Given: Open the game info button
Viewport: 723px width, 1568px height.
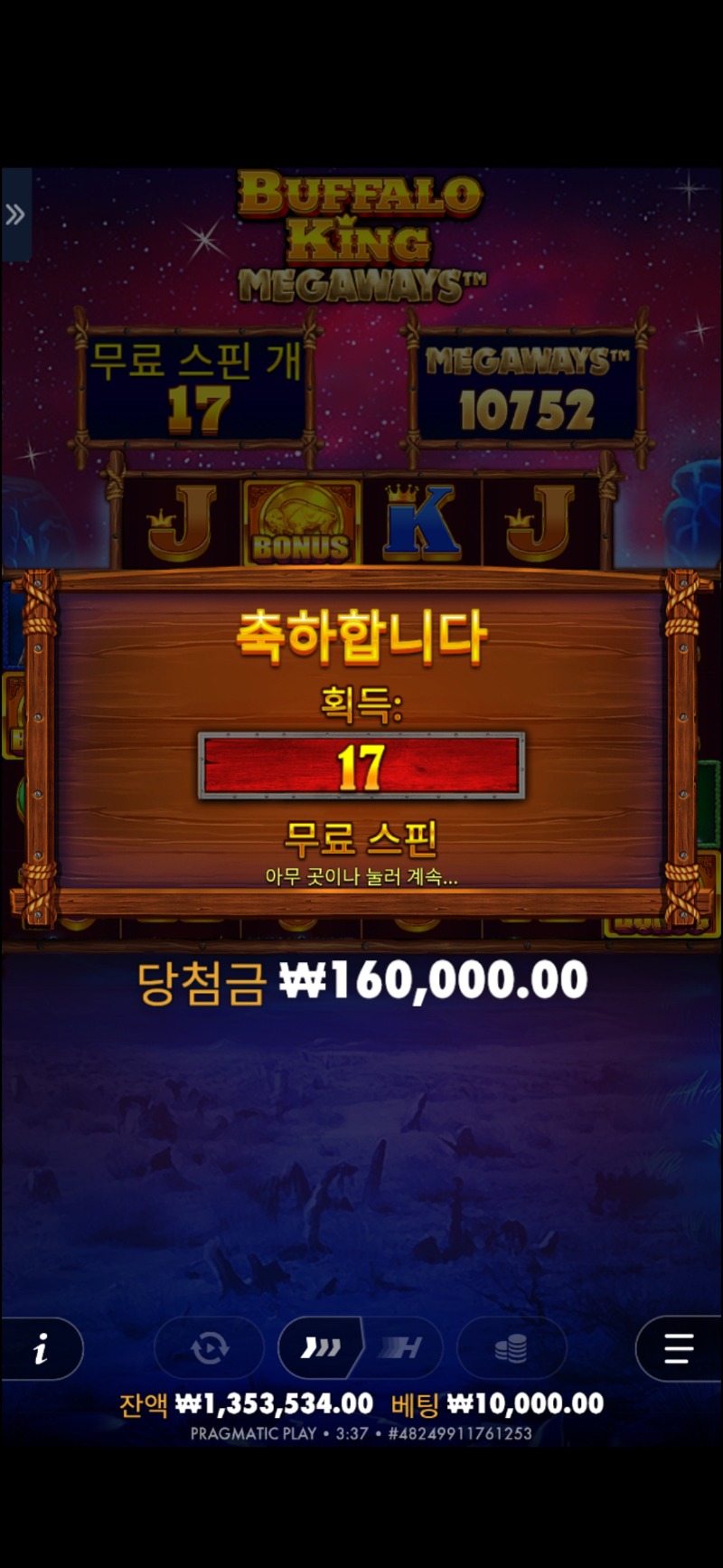Looking at the screenshot, I should point(41,1350).
